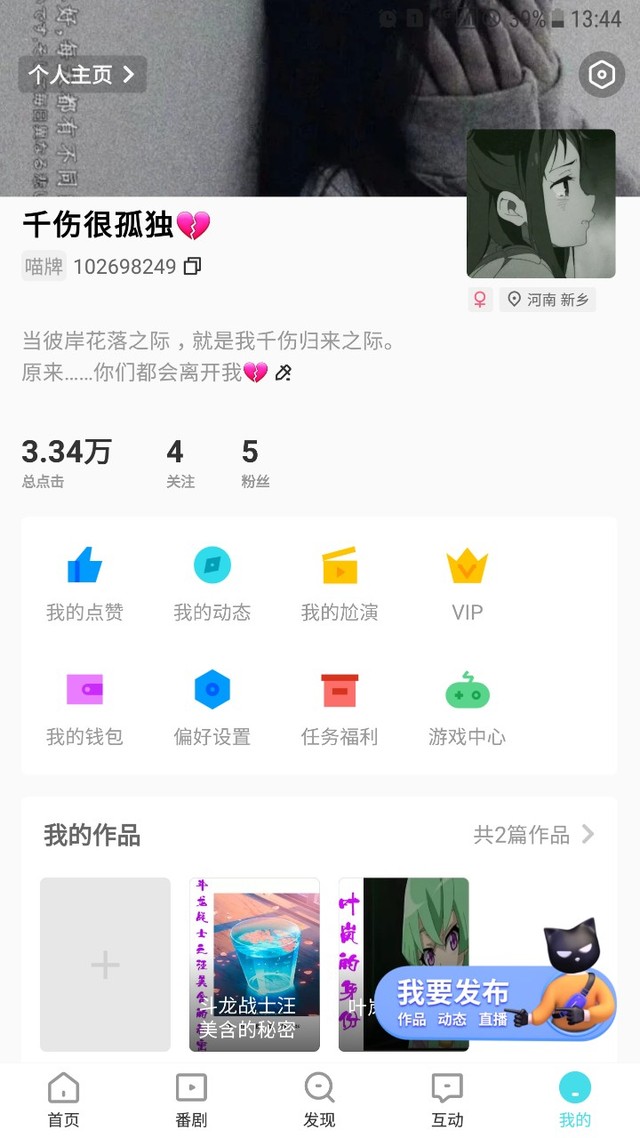Open 任务福利 tasks and rewards
The image size is (640, 1138).
click(340, 709)
